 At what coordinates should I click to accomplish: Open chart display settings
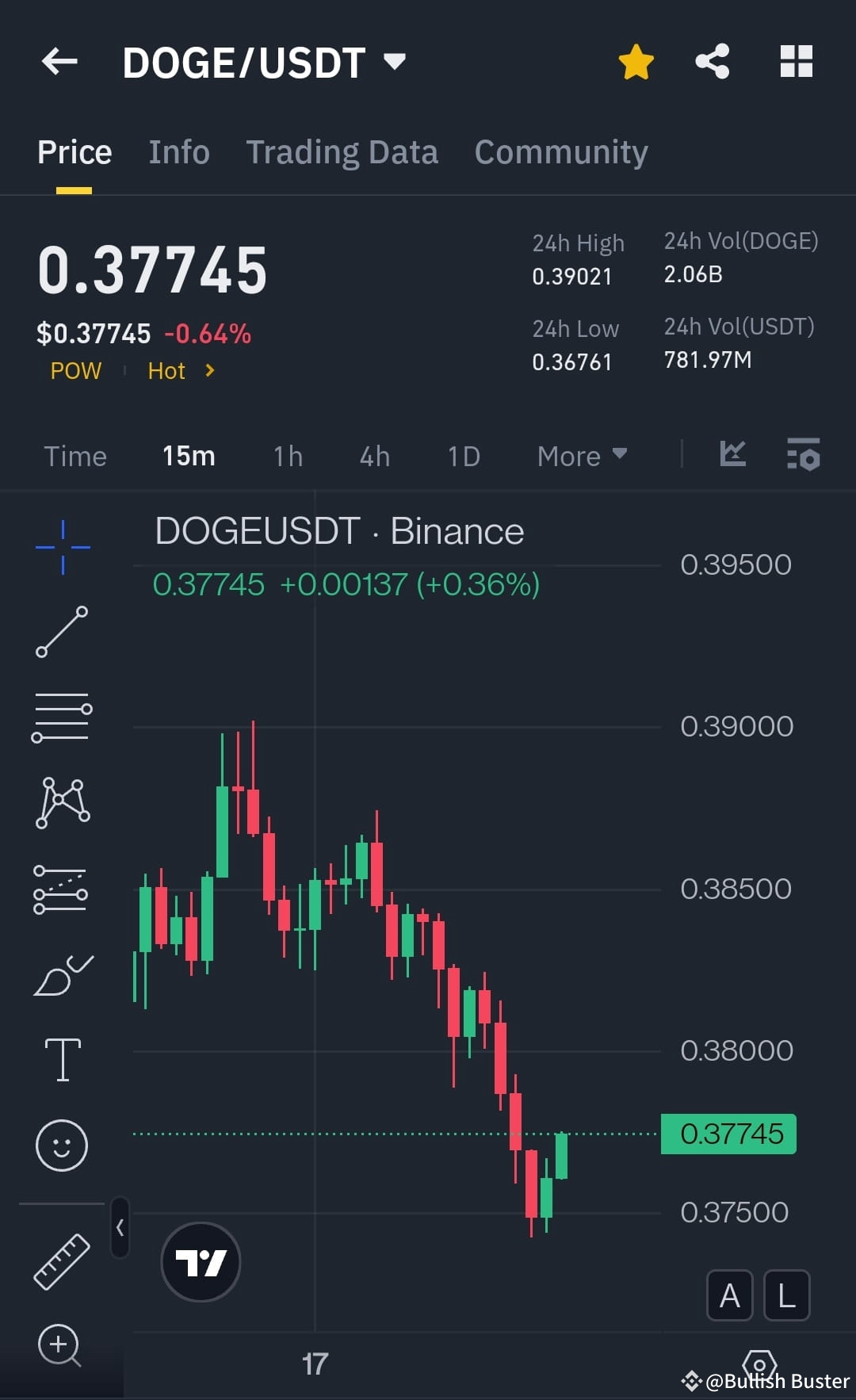click(803, 455)
